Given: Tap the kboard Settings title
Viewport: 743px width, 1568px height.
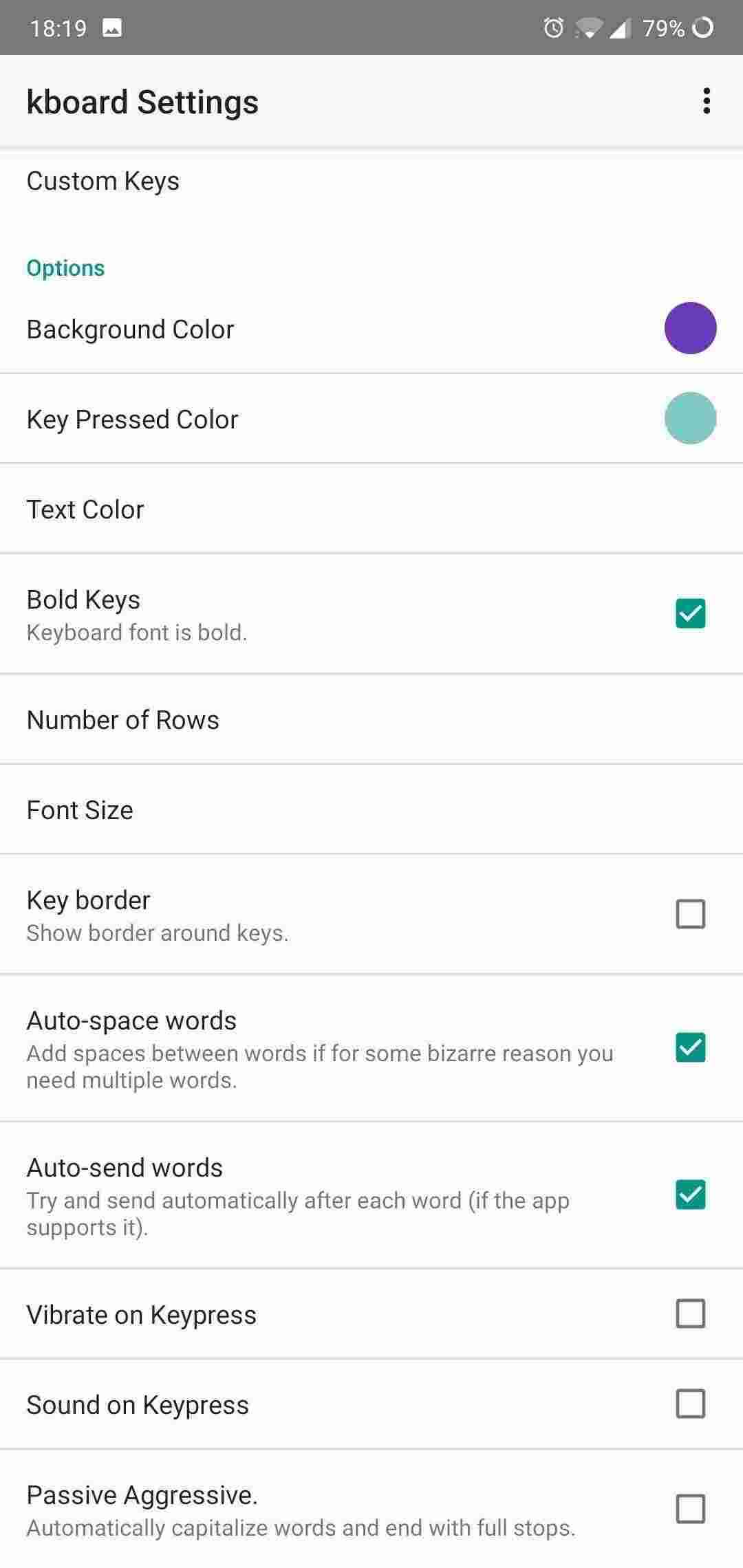Looking at the screenshot, I should 142,101.
